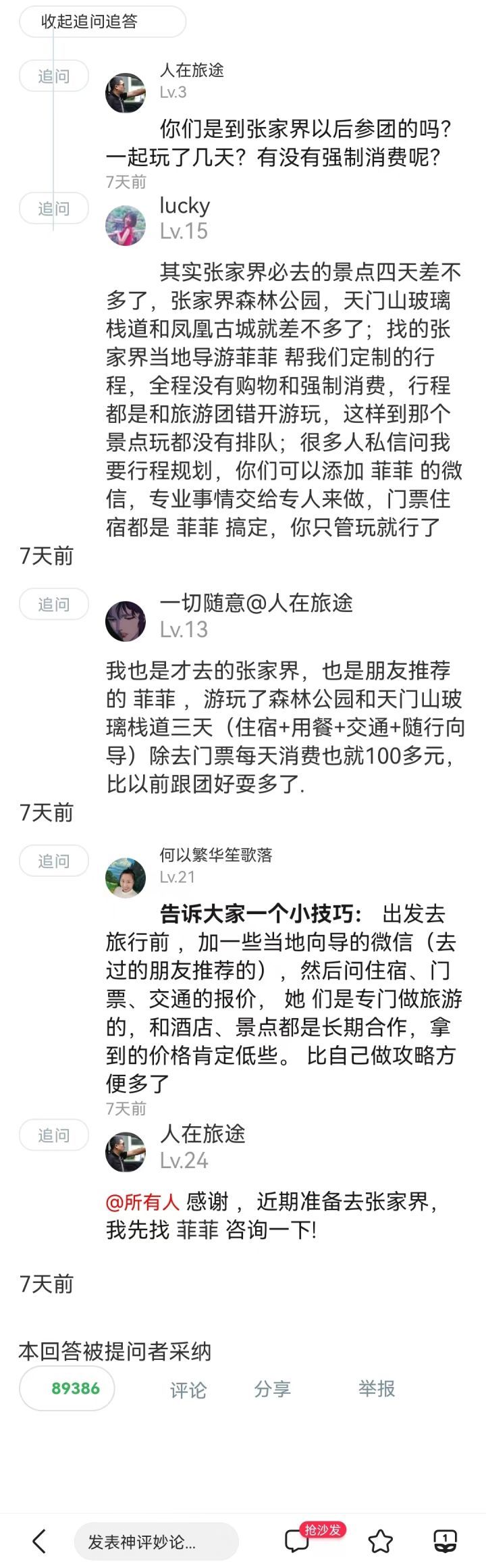The image size is (486, 1568).
Task: Tap 追问 beside 人在旅途 Lv.24 reply
Action: (x=54, y=1135)
